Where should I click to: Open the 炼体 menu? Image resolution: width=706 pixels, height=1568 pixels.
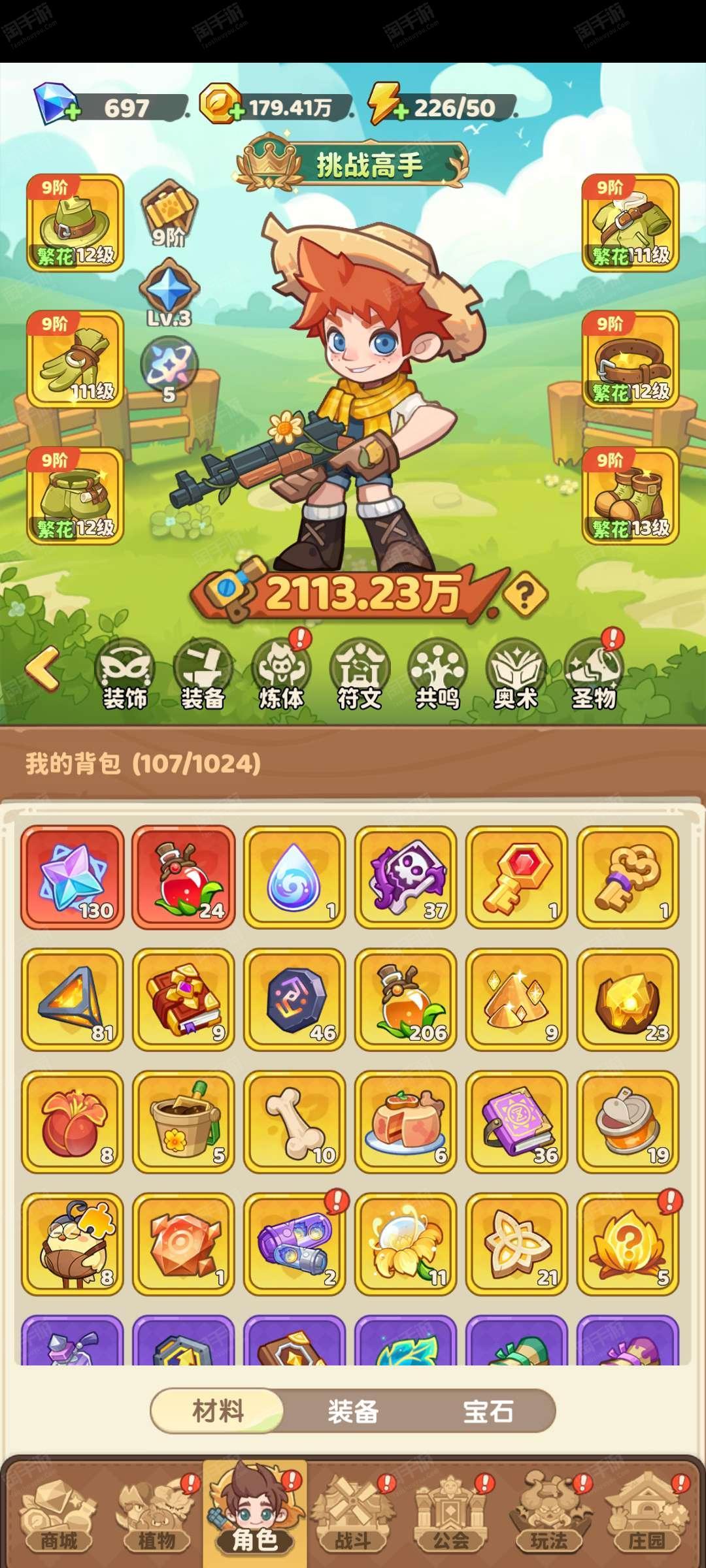pos(281,676)
